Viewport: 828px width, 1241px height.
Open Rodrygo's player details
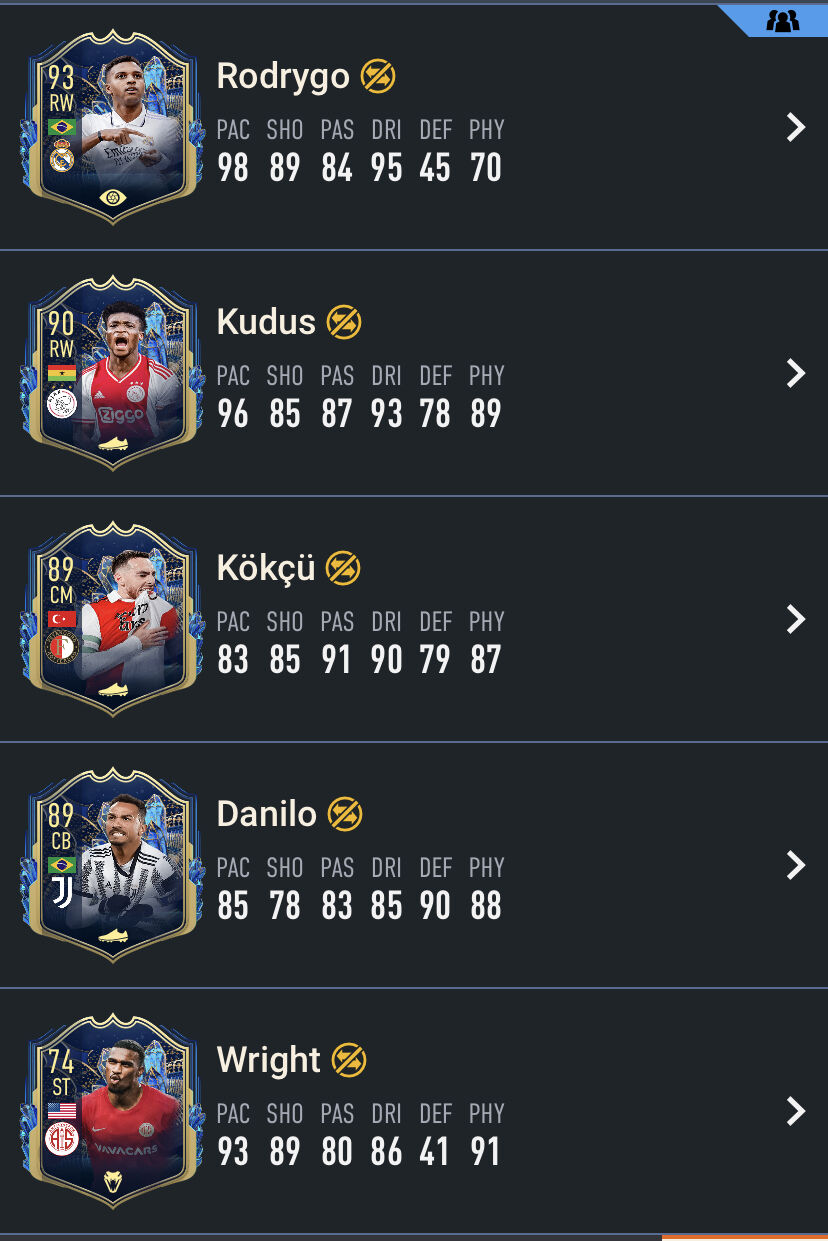pos(795,127)
